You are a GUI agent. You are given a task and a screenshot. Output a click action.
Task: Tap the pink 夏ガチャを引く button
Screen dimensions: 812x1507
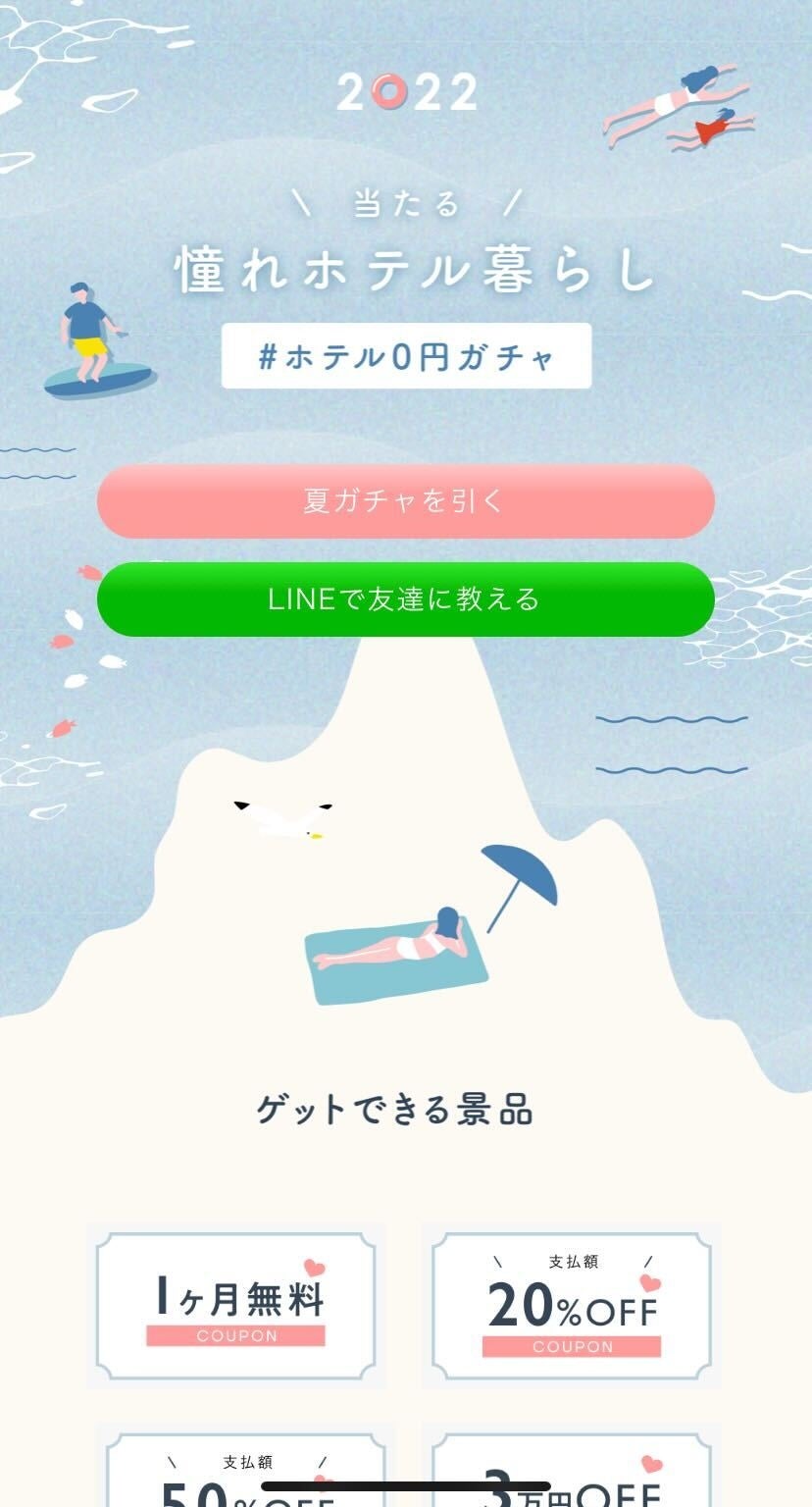pyautogui.click(x=405, y=501)
